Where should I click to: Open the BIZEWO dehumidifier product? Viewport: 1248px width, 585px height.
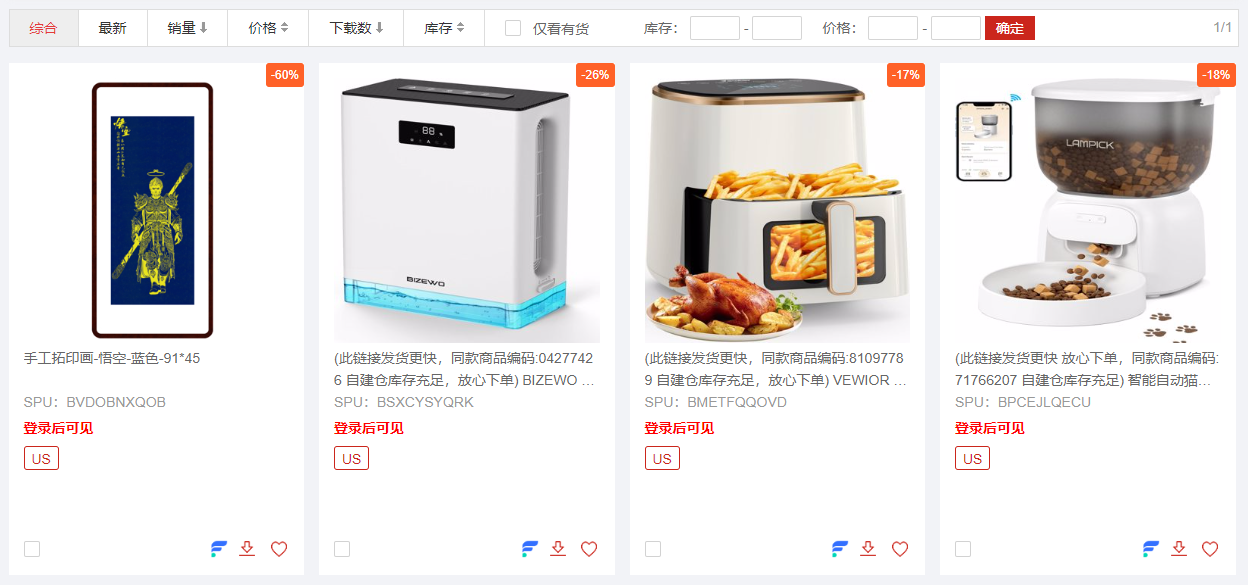point(466,210)
